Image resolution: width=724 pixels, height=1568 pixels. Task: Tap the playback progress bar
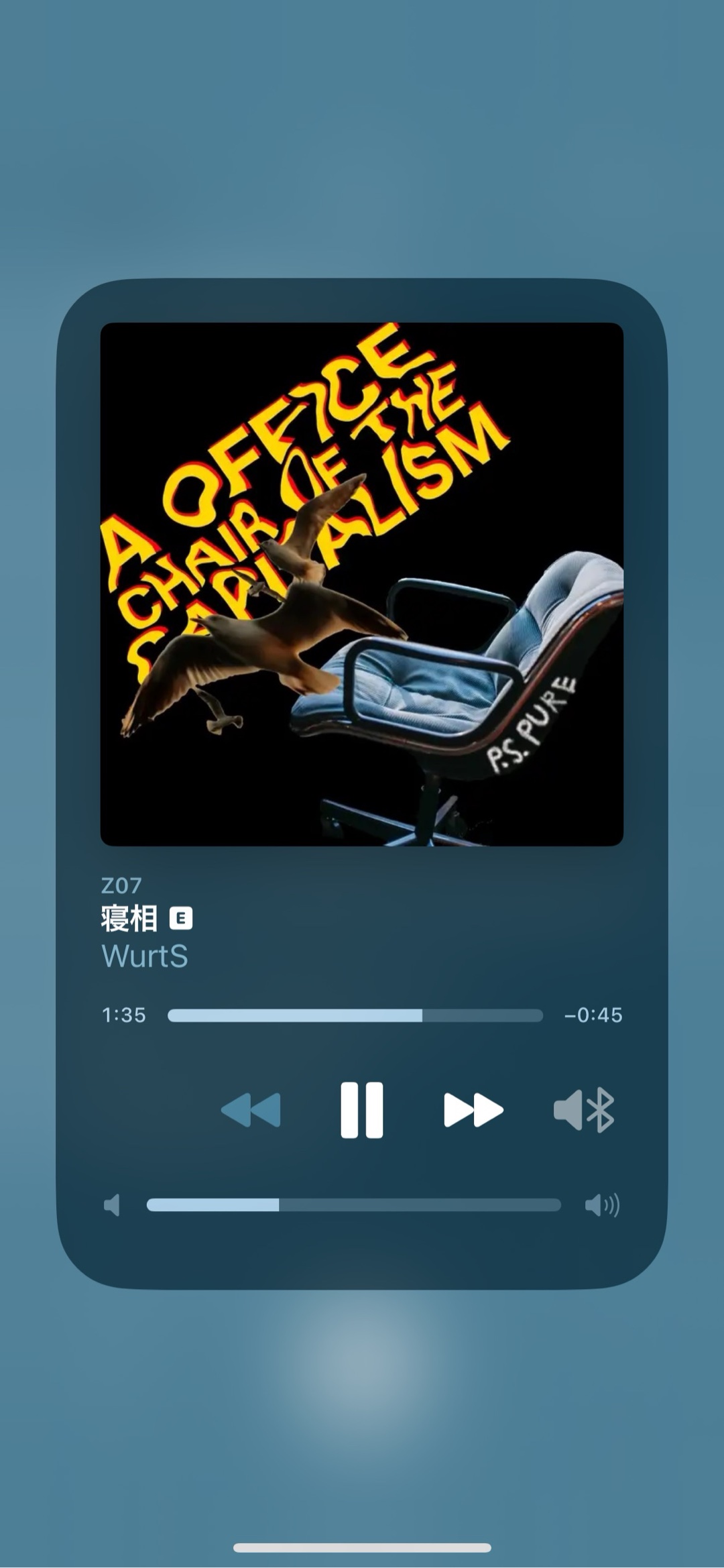(x=355, y=1015)
